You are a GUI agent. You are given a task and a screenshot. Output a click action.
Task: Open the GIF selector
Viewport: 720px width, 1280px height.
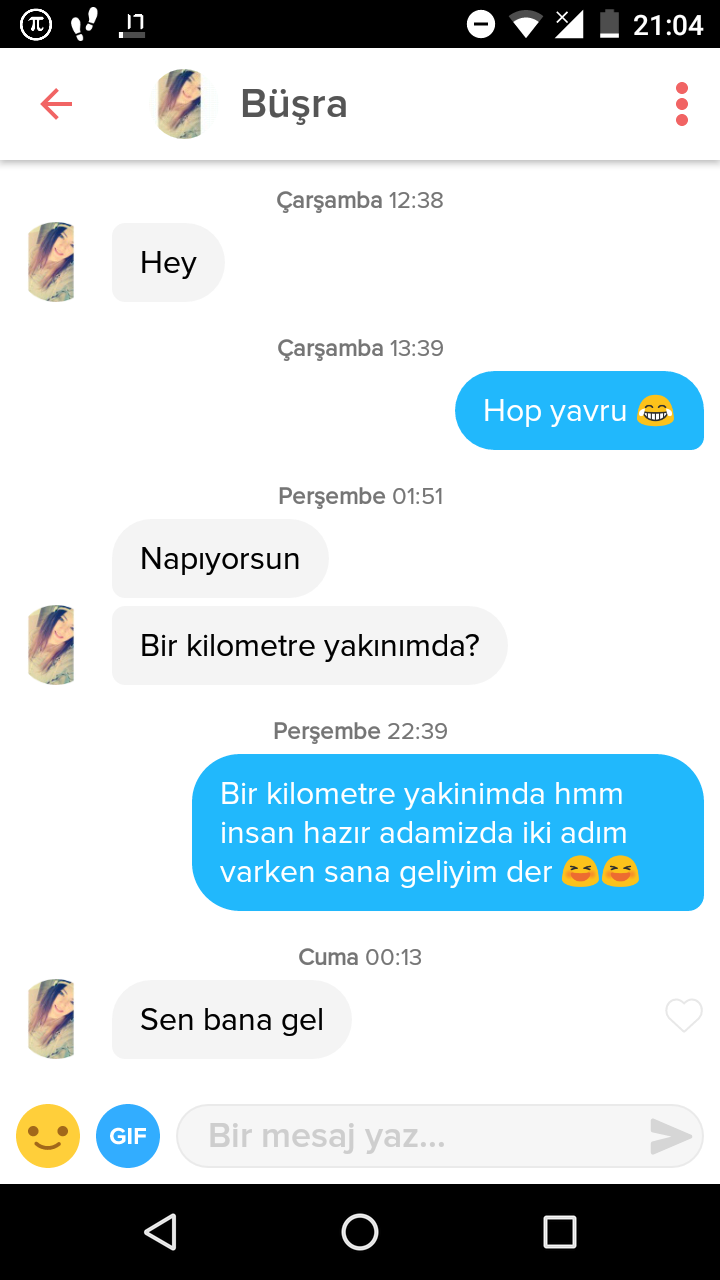(128, 1136)
